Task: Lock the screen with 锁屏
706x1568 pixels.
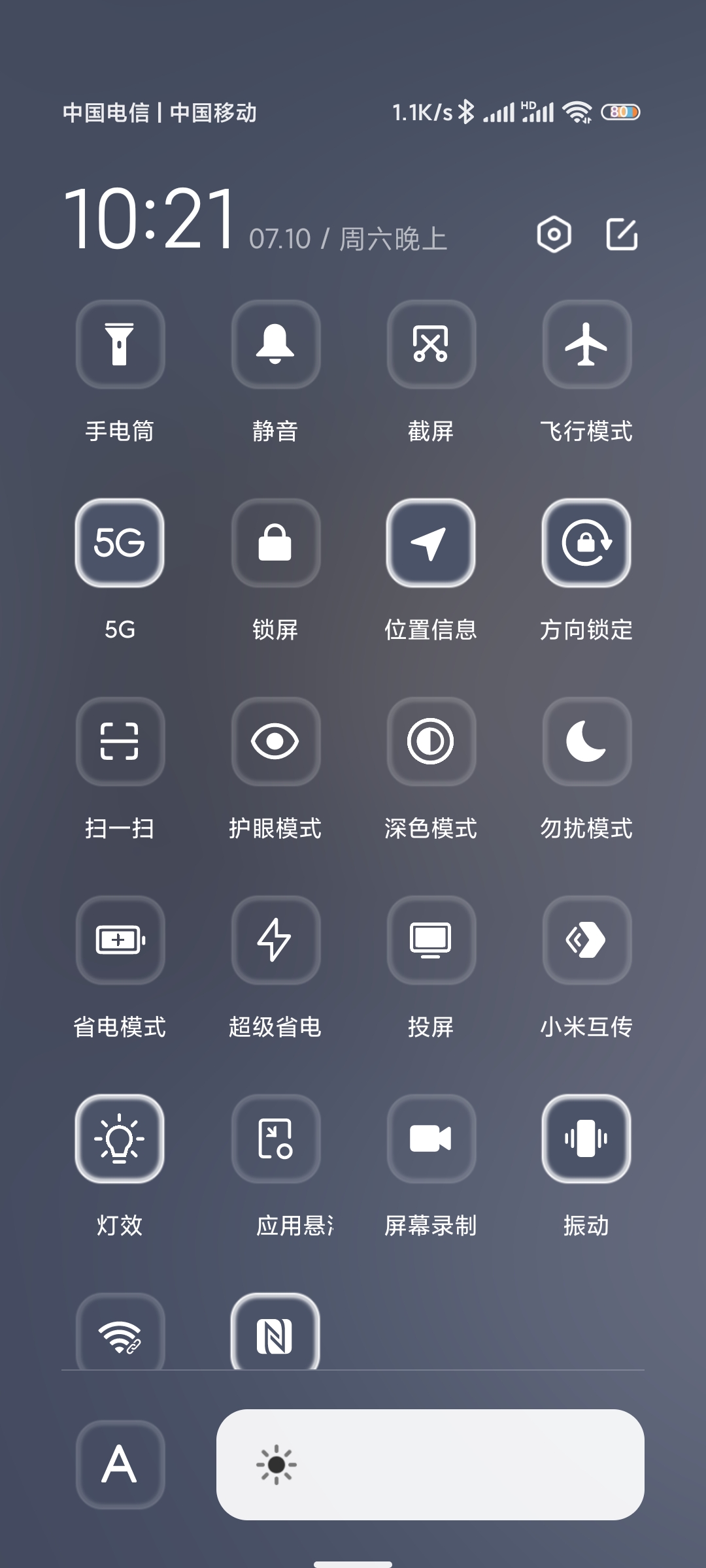Action: [x=275, y=543]
